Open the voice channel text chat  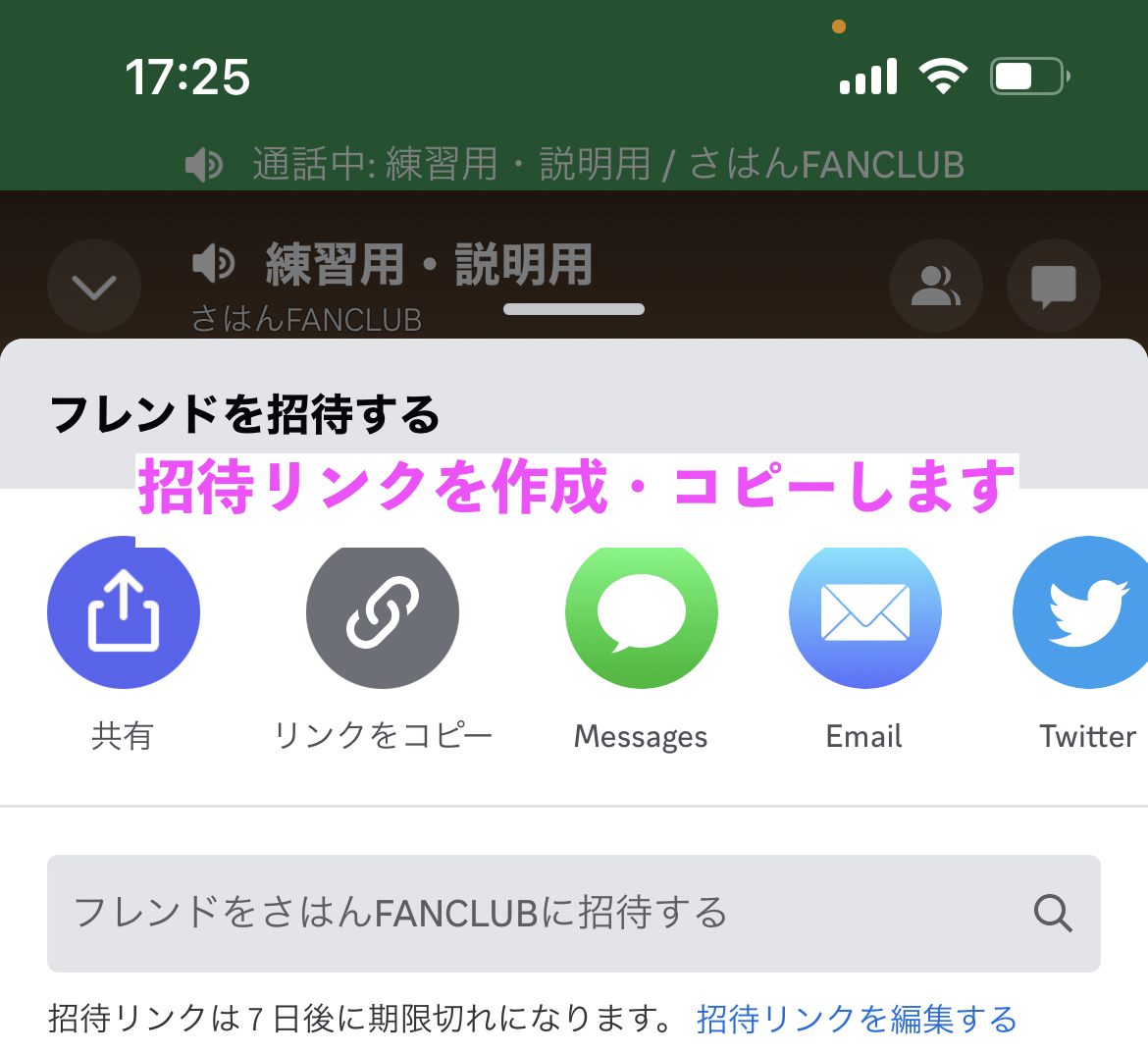(x=1053, y=287)
